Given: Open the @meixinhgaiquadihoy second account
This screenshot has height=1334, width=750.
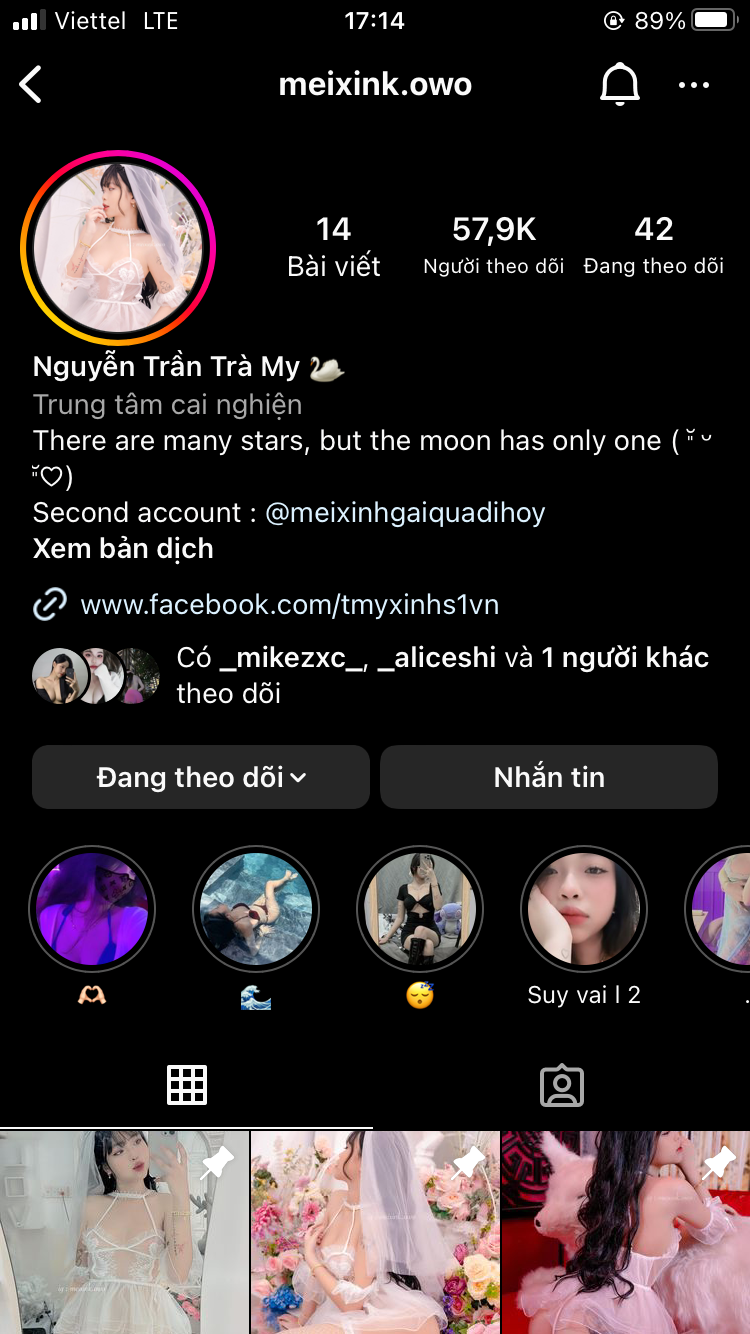Looking at the screenshot, I should coord(405,513).
